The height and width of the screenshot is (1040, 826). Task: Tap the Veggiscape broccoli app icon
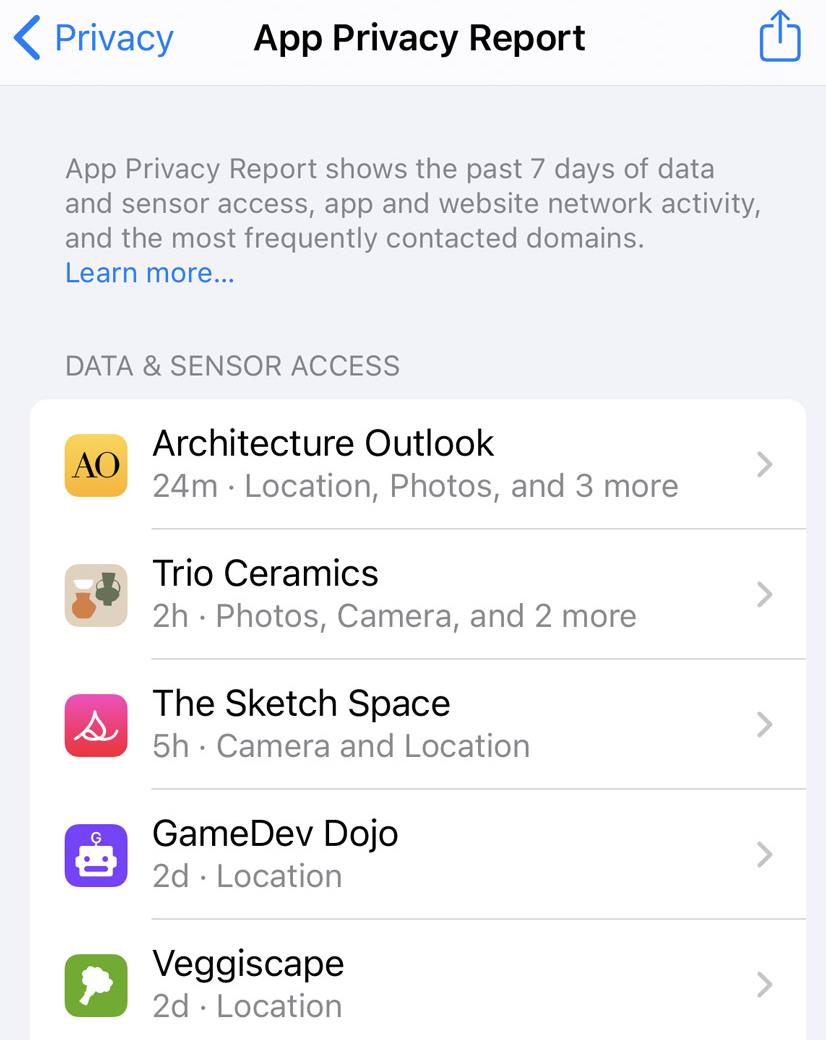tap(96, 985)
